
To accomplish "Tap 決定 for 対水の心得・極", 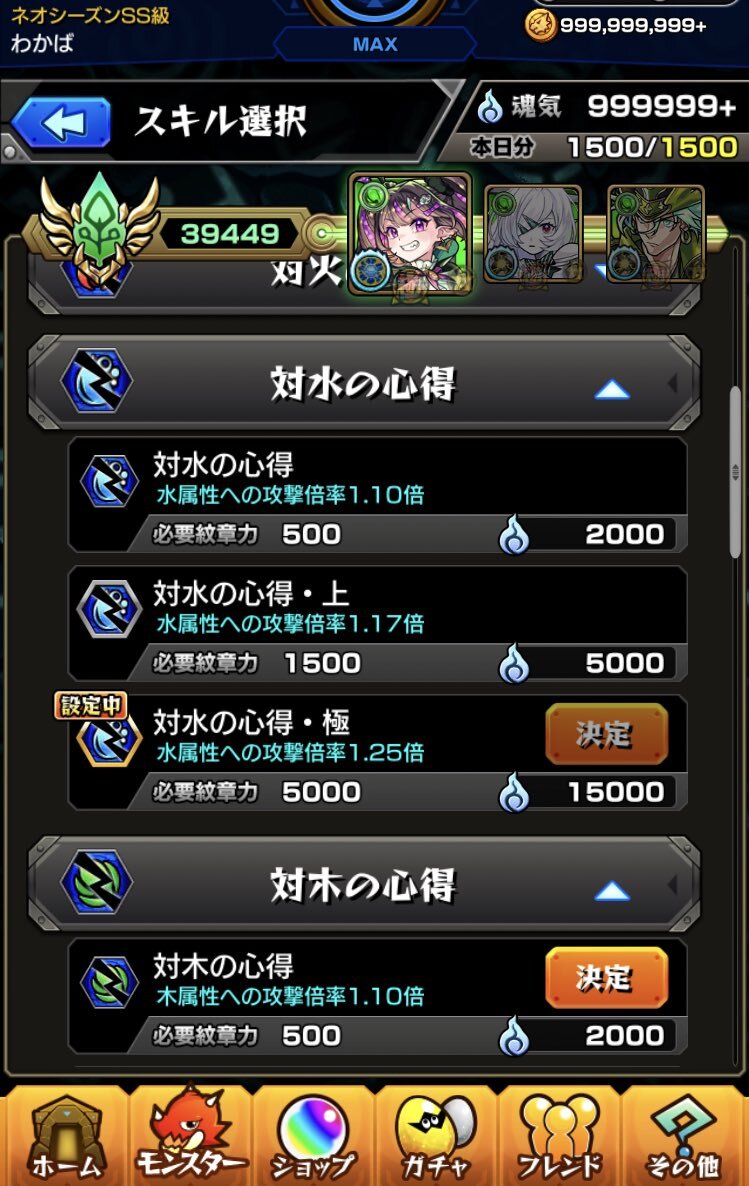I will 606,735.
